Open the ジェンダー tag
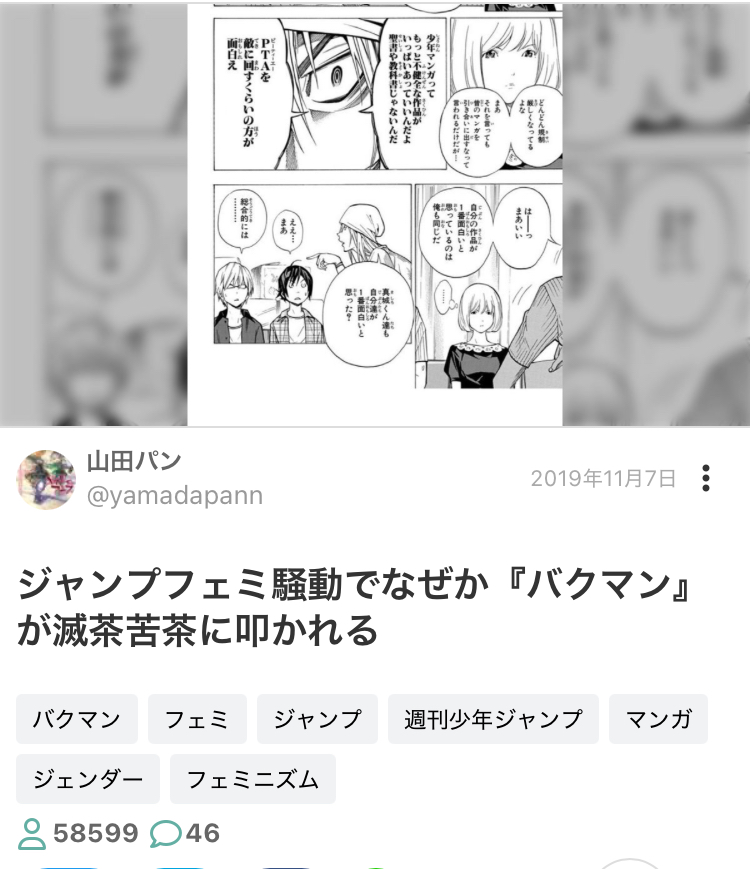 tap(88, 779)
